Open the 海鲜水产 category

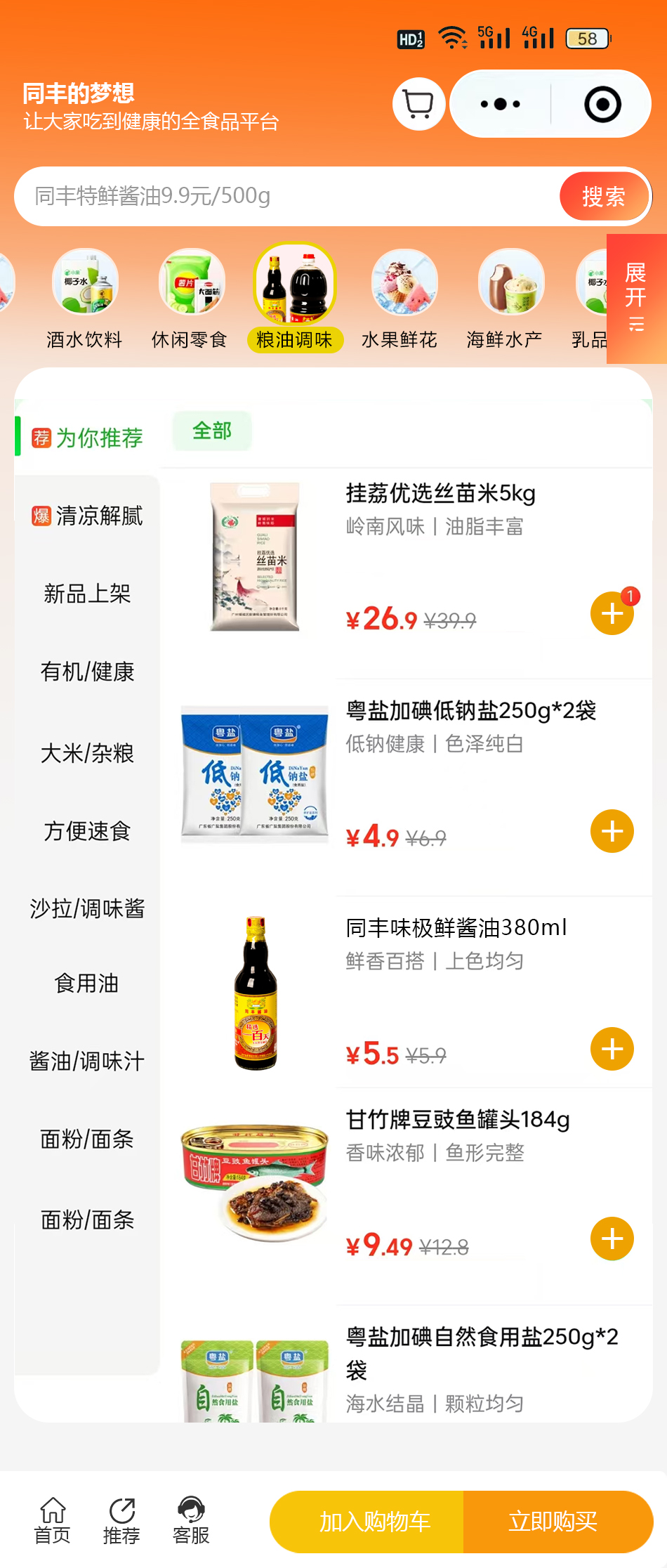click(505, 299)
